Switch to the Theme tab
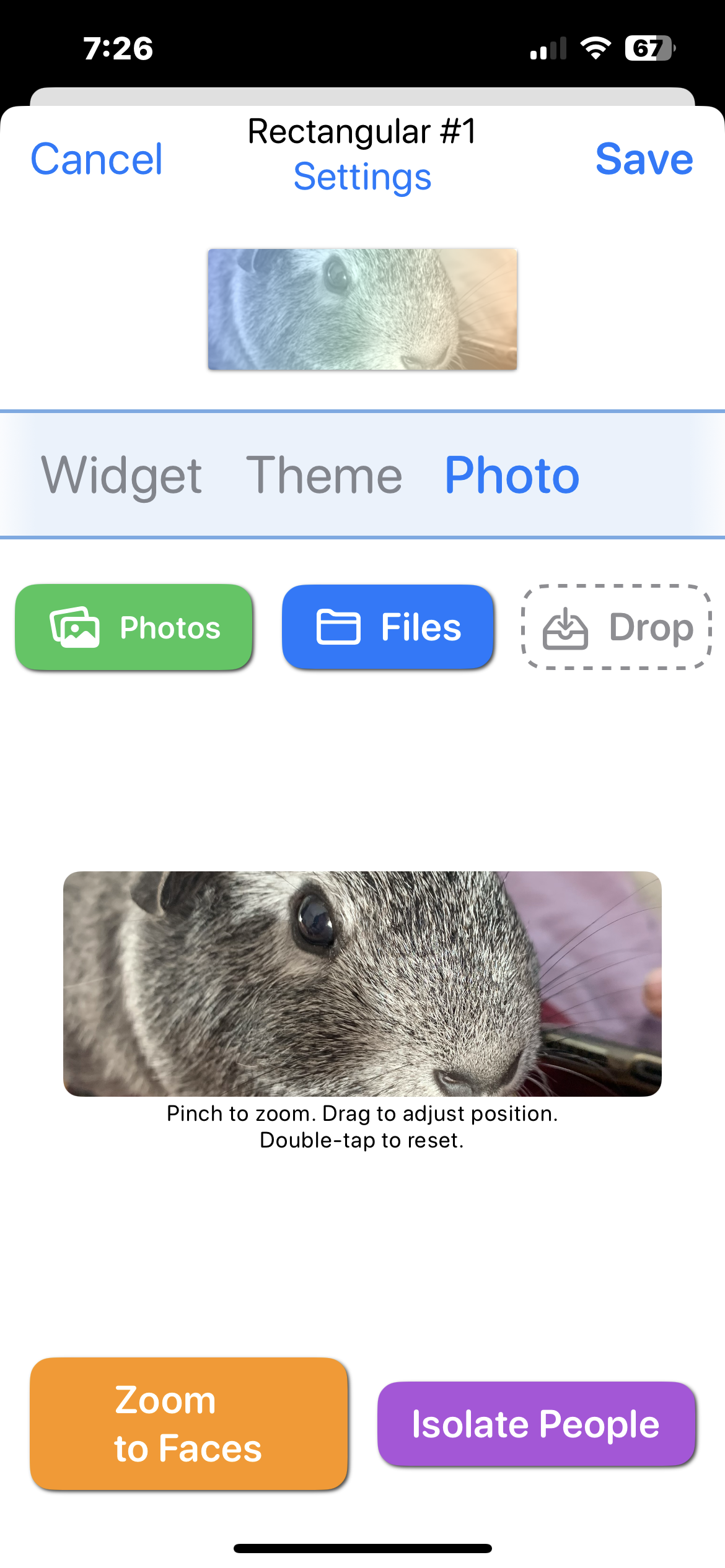Image resolution: width=725 pixels, height=1568 pixels. pyautogui.click(x=324, y=476)
